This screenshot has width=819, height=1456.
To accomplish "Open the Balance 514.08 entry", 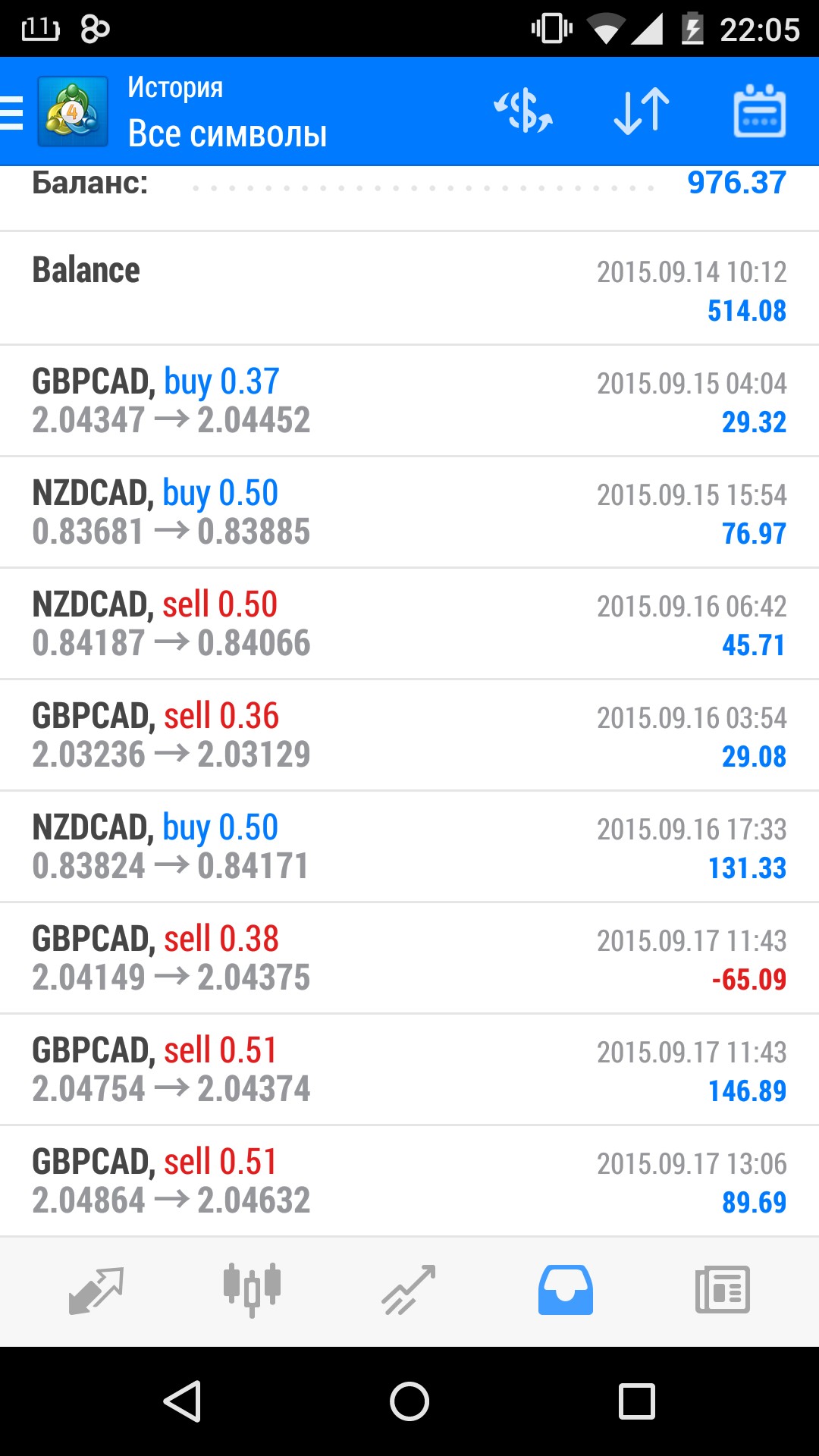I will (409, 289).
